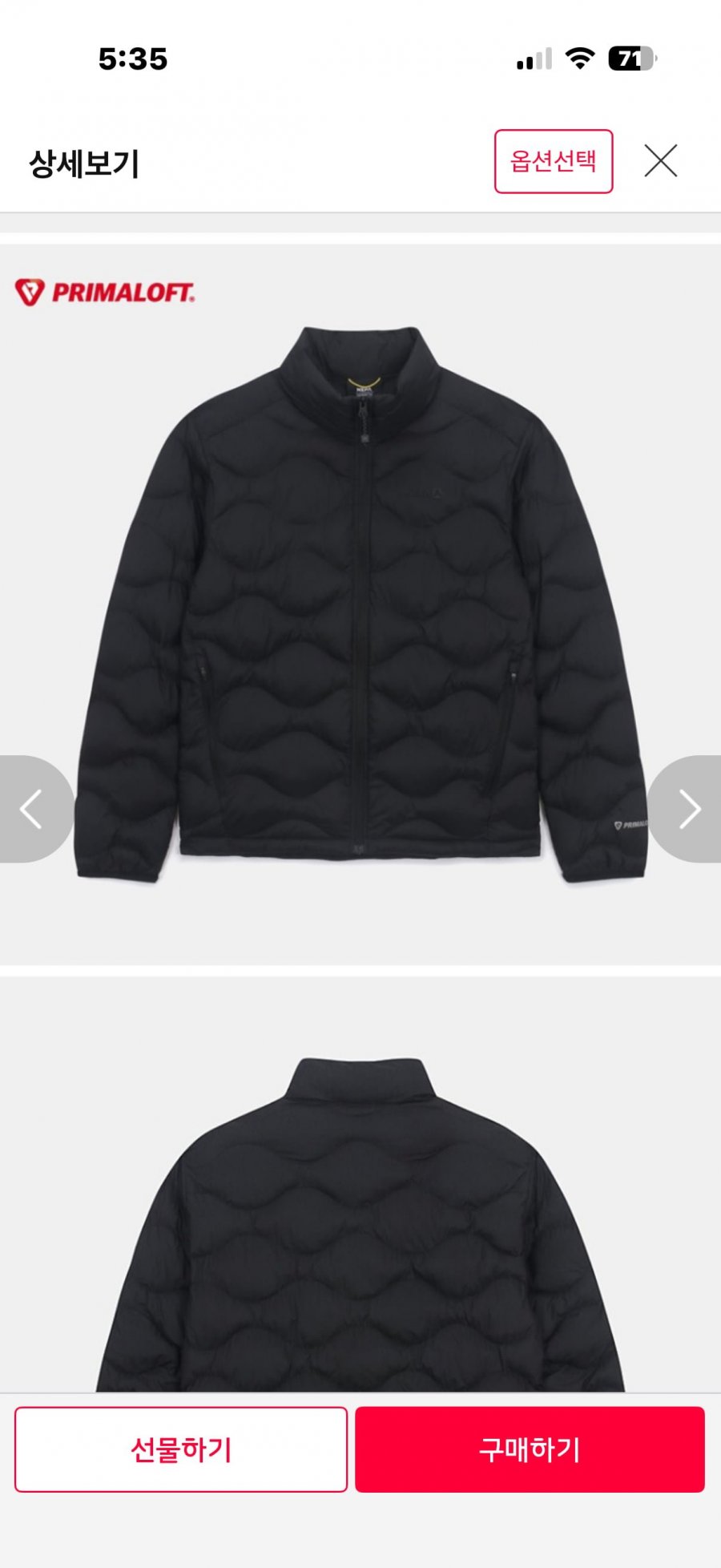Go to the previous product image
This screenshot has height=1568, width=721.
[32, 809]
